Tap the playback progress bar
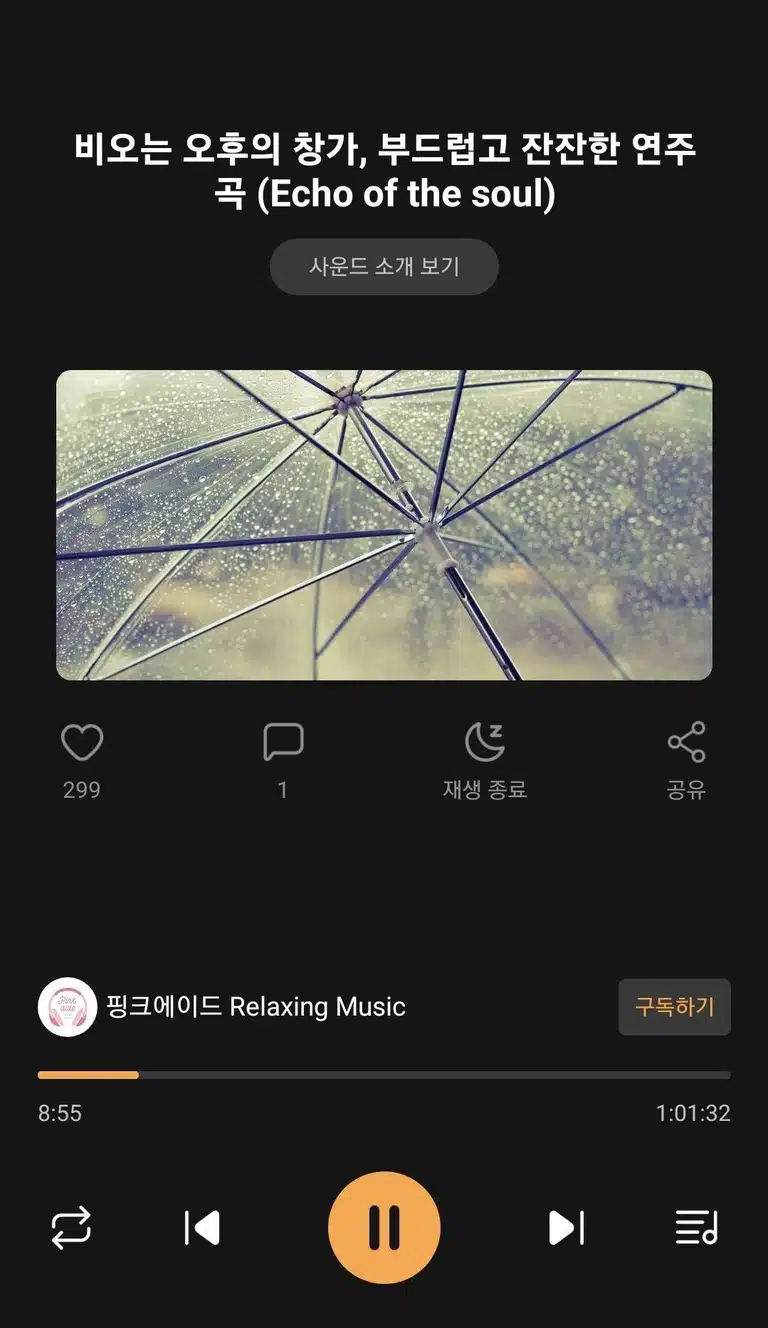This screenshot has height=1328, width=768. [x=384, y=1075]
